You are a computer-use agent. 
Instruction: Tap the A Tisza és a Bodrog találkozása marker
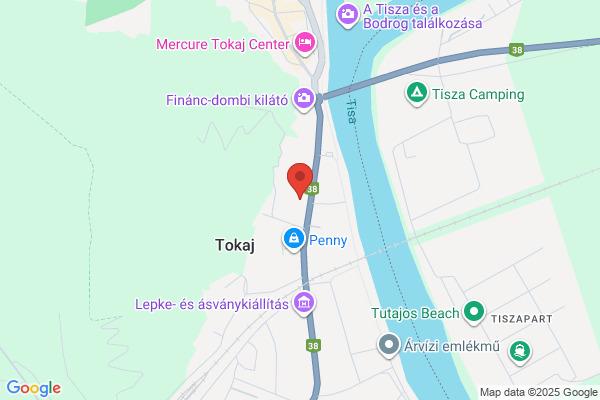click(x=348, y=15)
